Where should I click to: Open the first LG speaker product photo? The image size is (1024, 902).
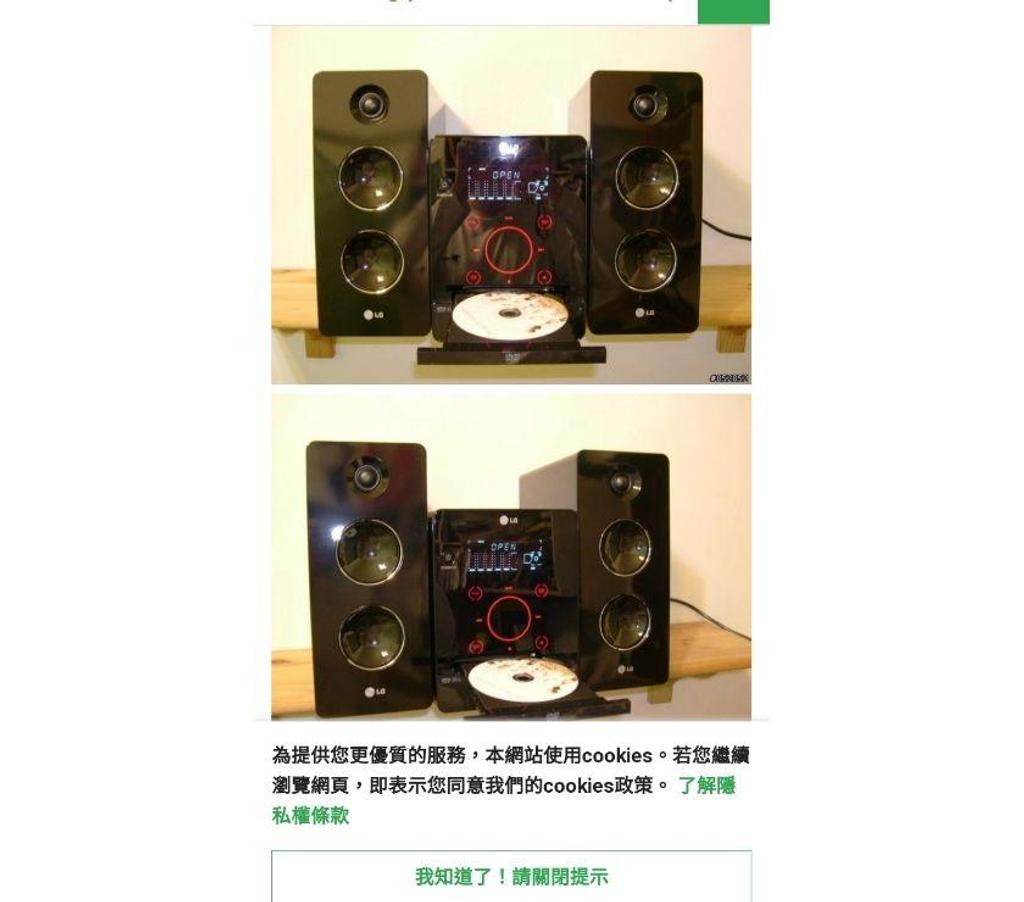511,205
